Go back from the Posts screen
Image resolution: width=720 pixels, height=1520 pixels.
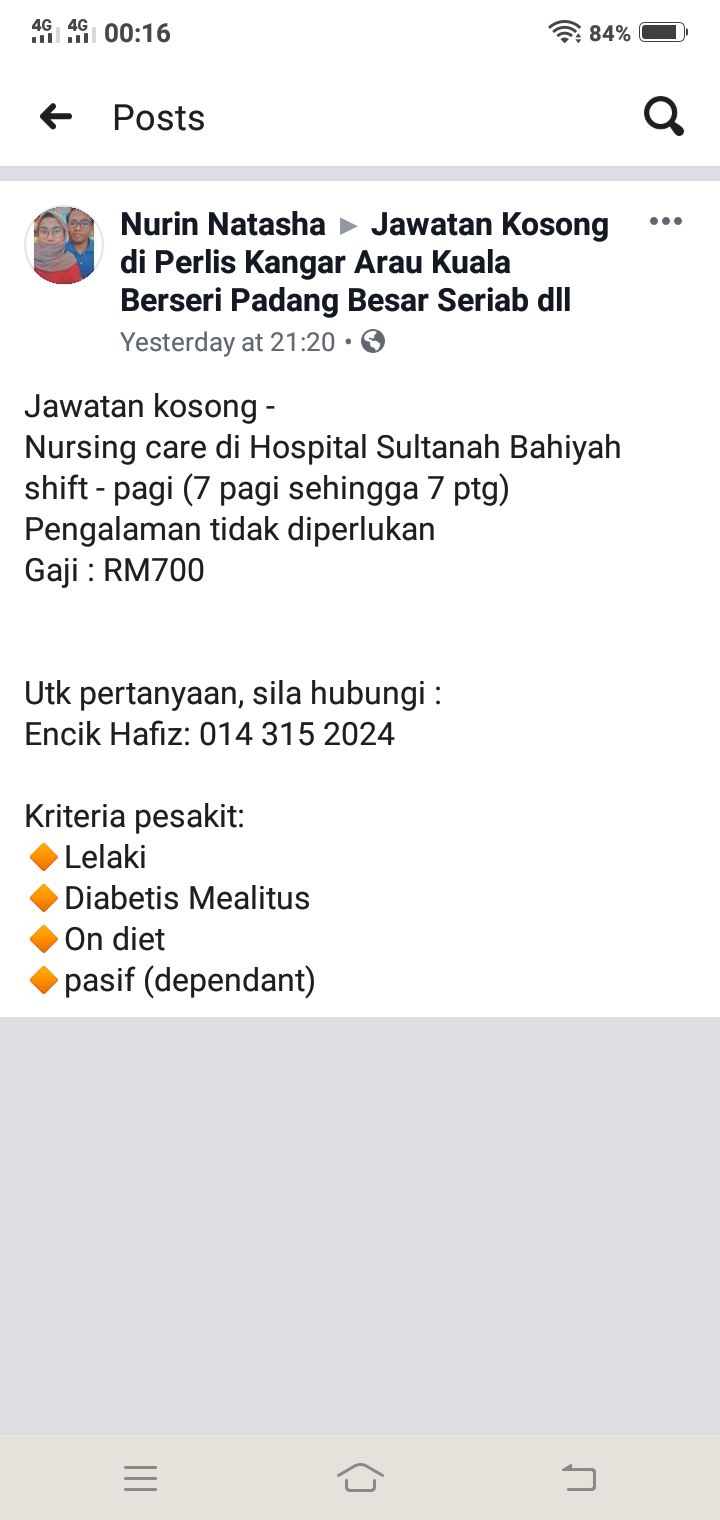click(x=56, y=117)
